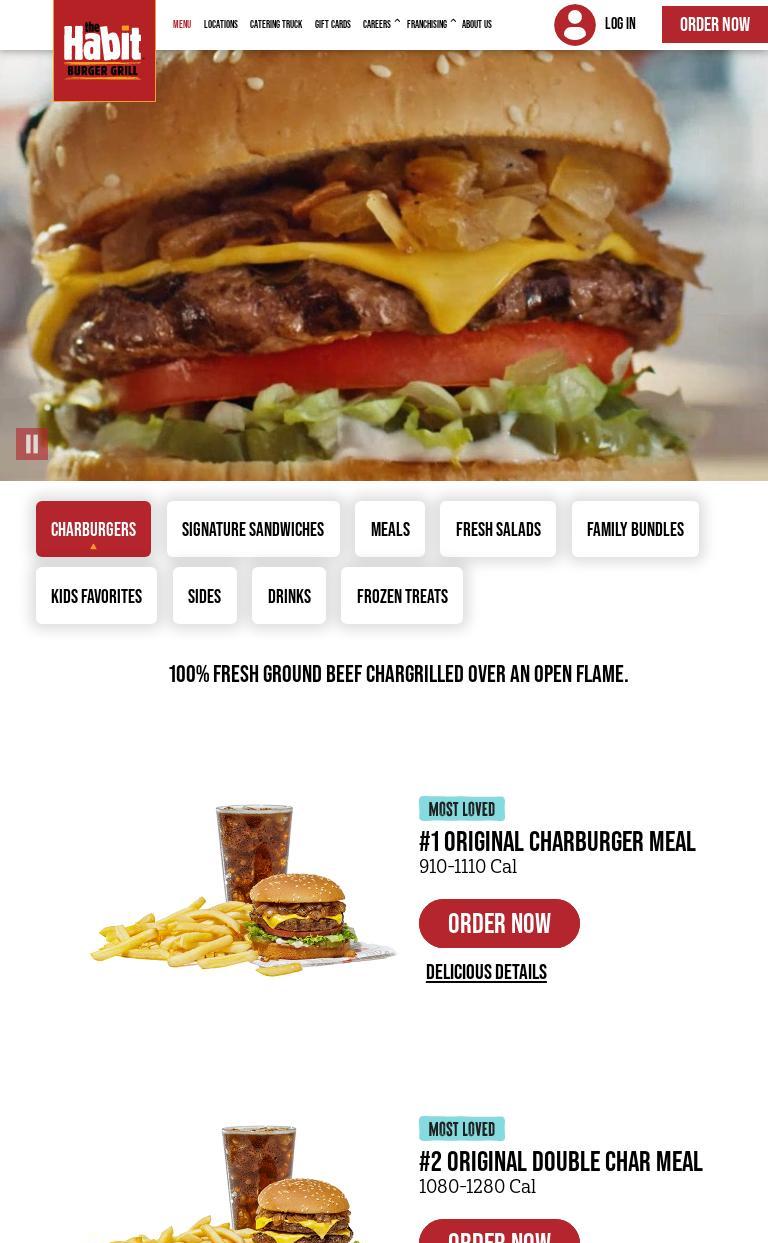Go to Catering Truck page
The image size is (768, 1243).
276,25
